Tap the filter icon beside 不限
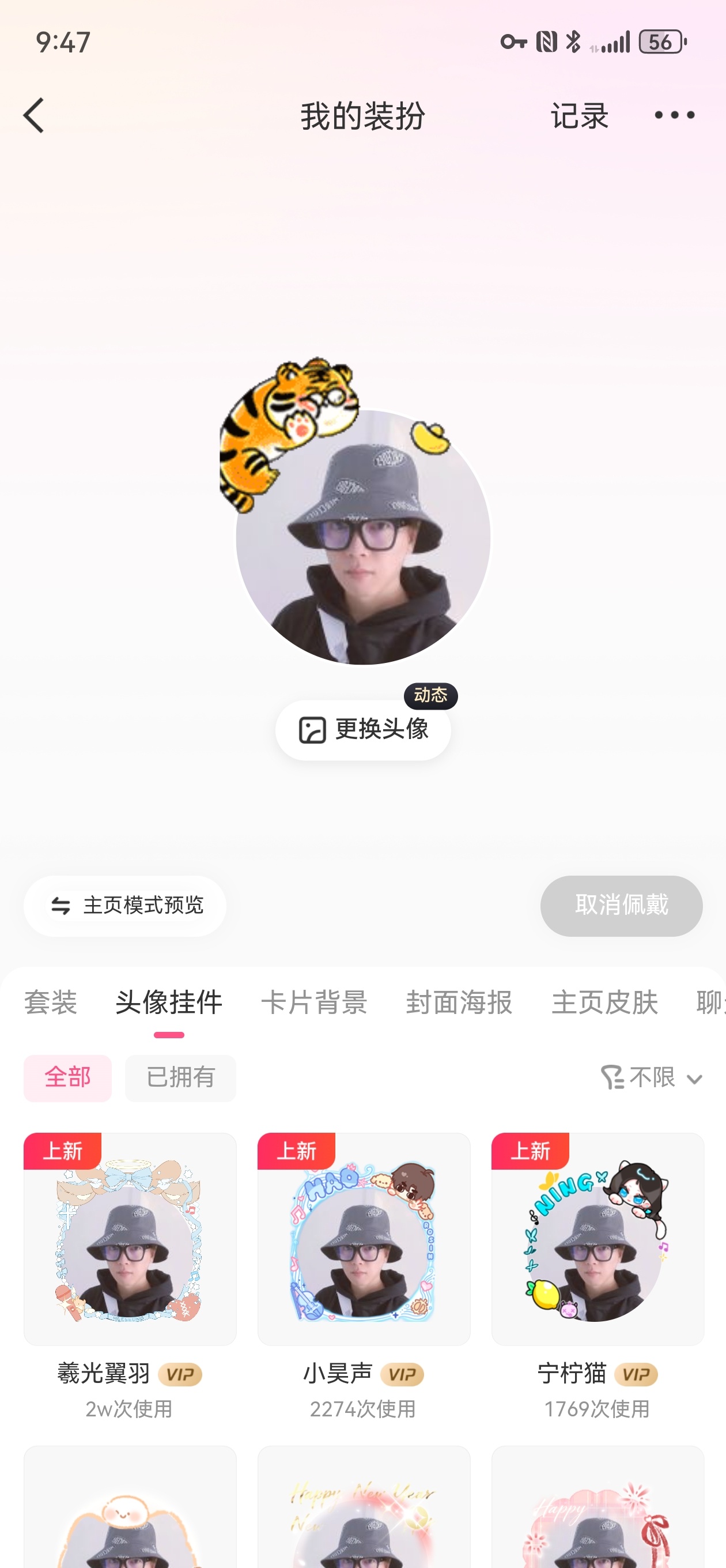The width and height of the screenshot is (726, 1568). click(x=614, y=1078)
